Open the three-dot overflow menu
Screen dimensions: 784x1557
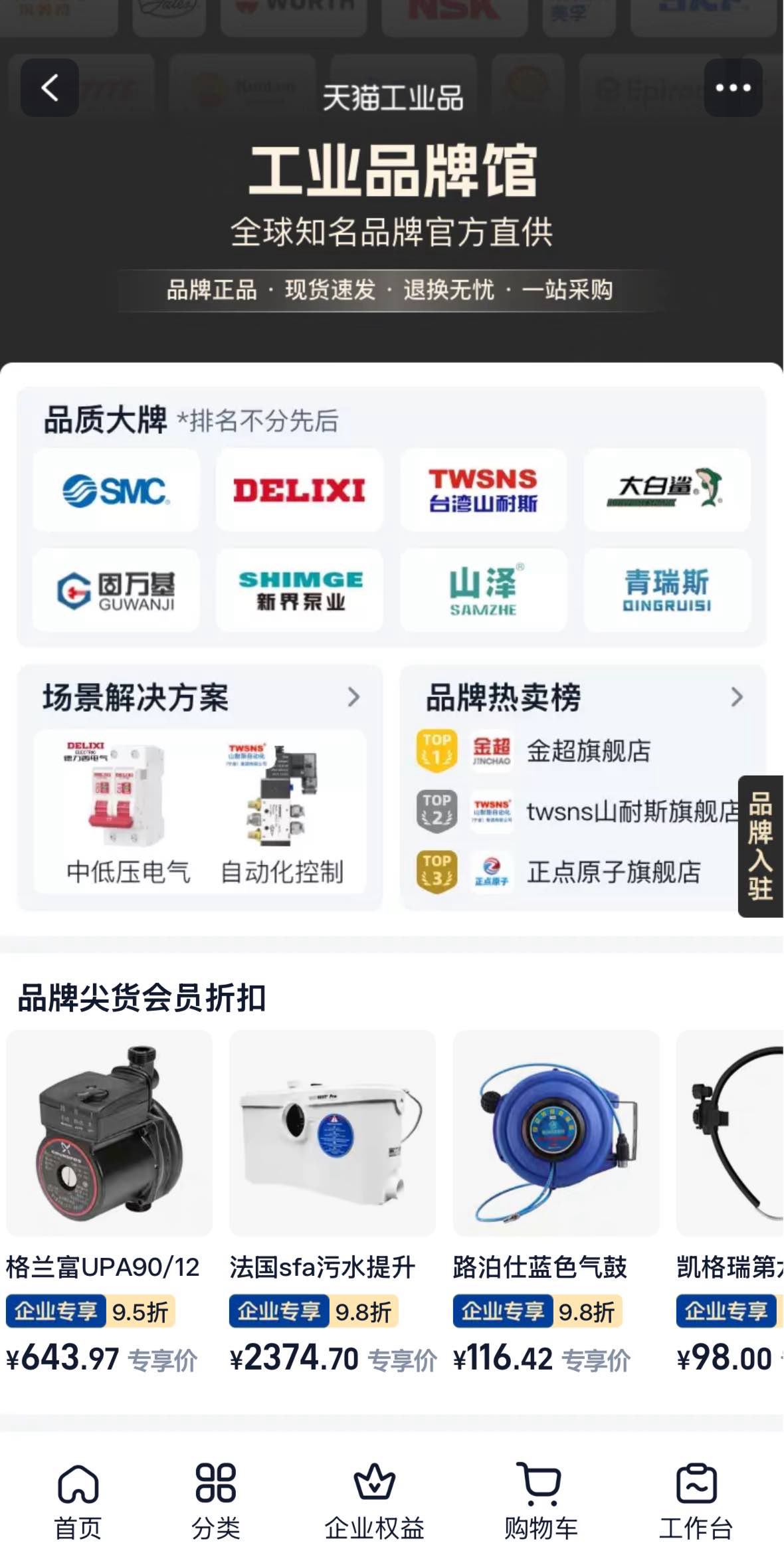point(733,88)
